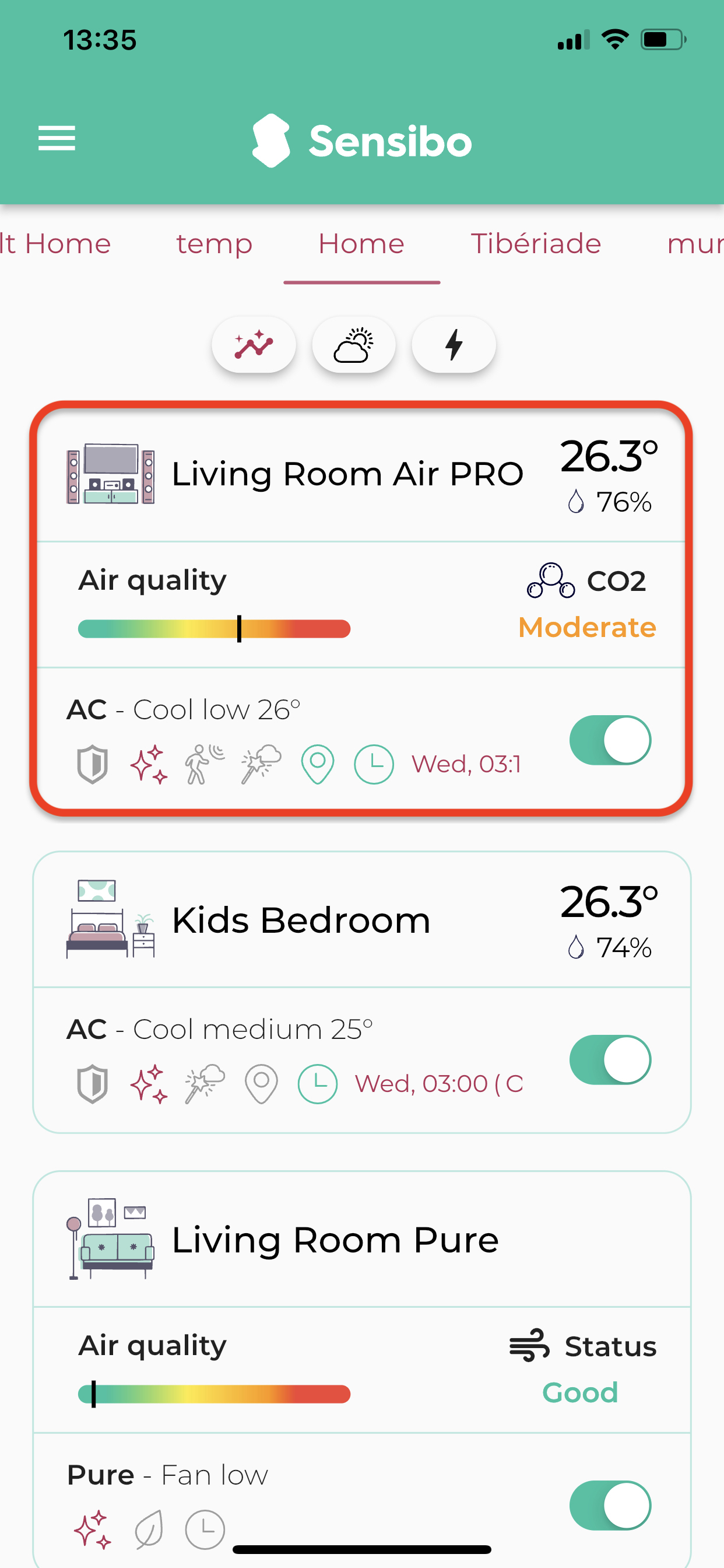The image size is (724, 1568).
Task: Switch to the Tibériade tab
Action: click(535, 244)
